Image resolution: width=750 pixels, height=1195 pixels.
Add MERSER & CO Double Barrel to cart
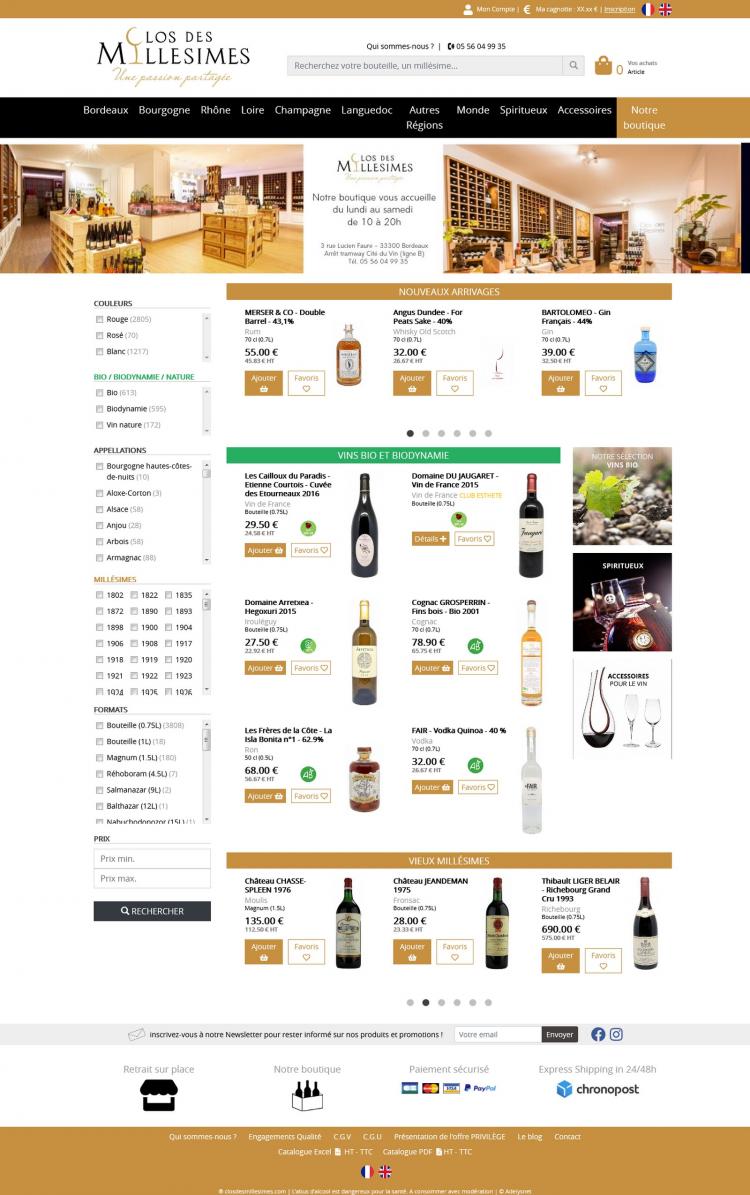(264, 383)
